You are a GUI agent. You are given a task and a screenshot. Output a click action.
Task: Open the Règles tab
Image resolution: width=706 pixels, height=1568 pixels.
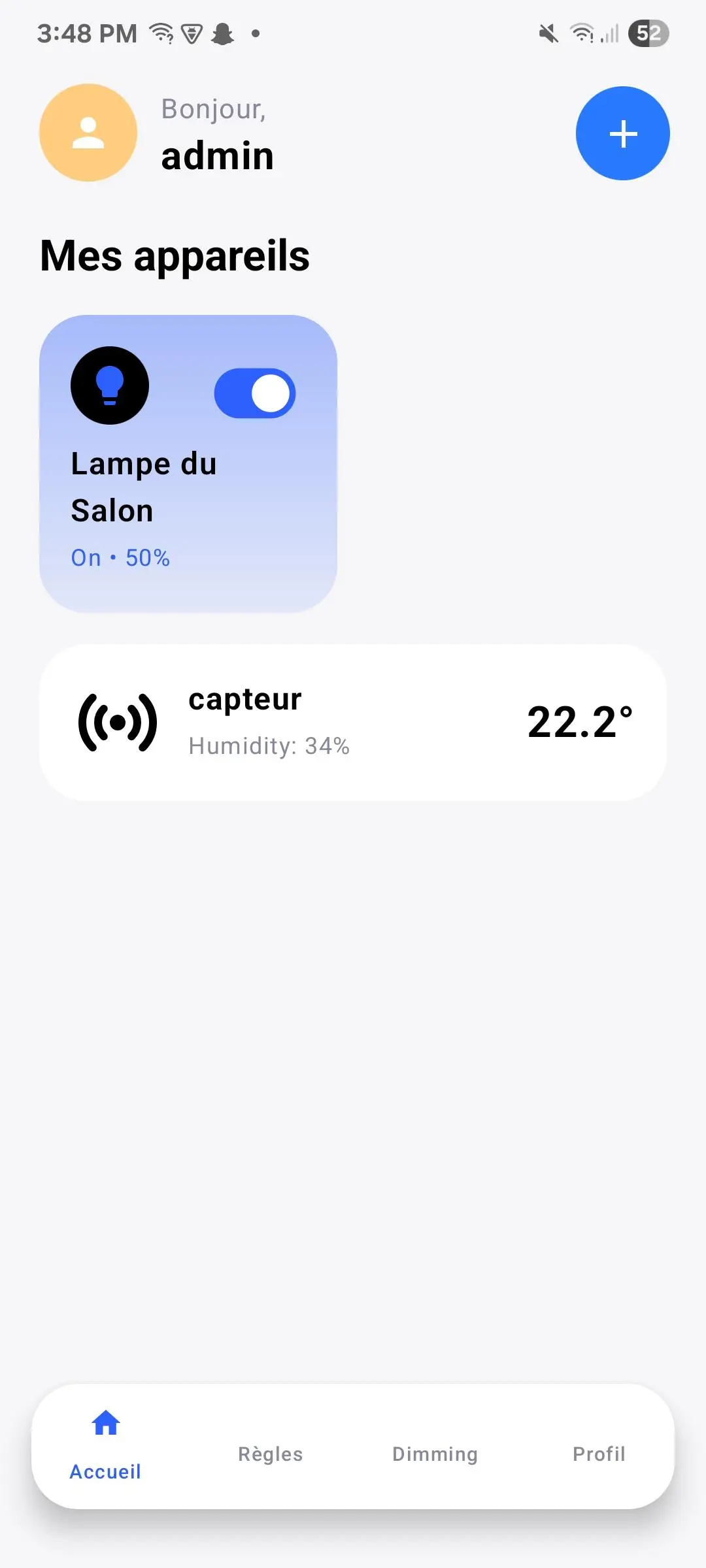270,1454
